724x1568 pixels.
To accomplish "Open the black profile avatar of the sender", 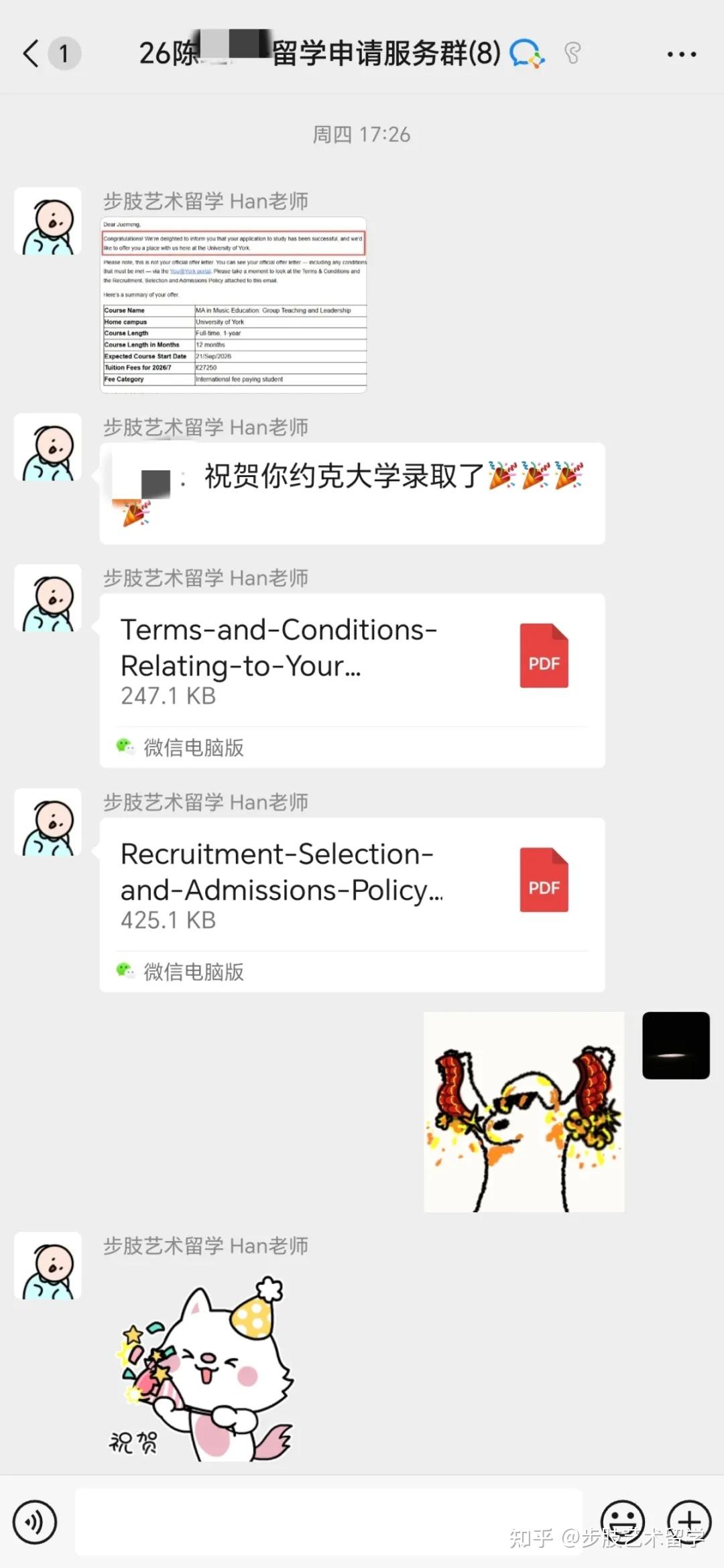I will click(676, 1045).
